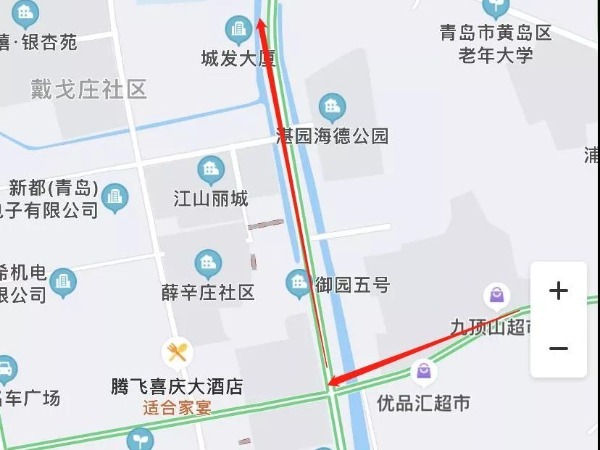Open the 湛园海德公园 location marker

(x=331, y=106)
